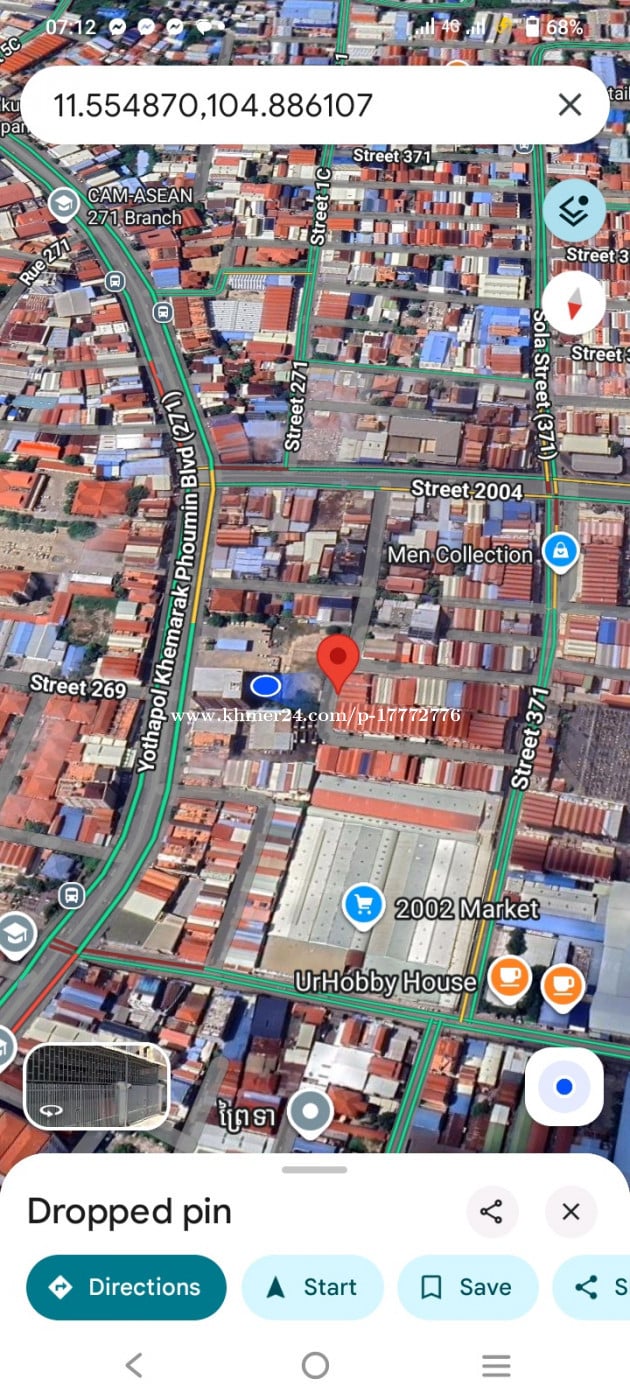Center map on my location
The height and width of the screenshot is (1400, 630).
coord(564,1087)
